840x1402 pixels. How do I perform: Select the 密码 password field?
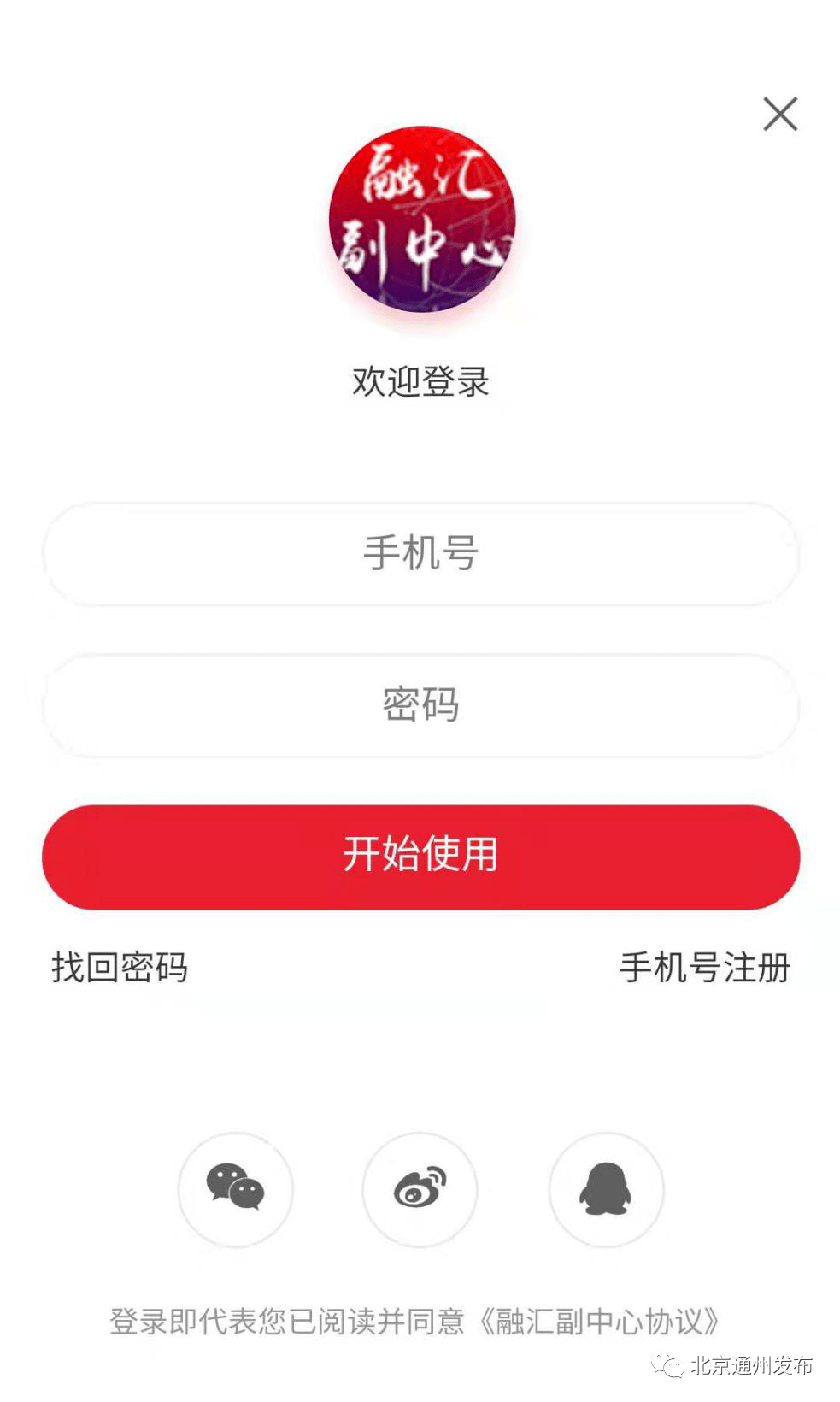420,705
